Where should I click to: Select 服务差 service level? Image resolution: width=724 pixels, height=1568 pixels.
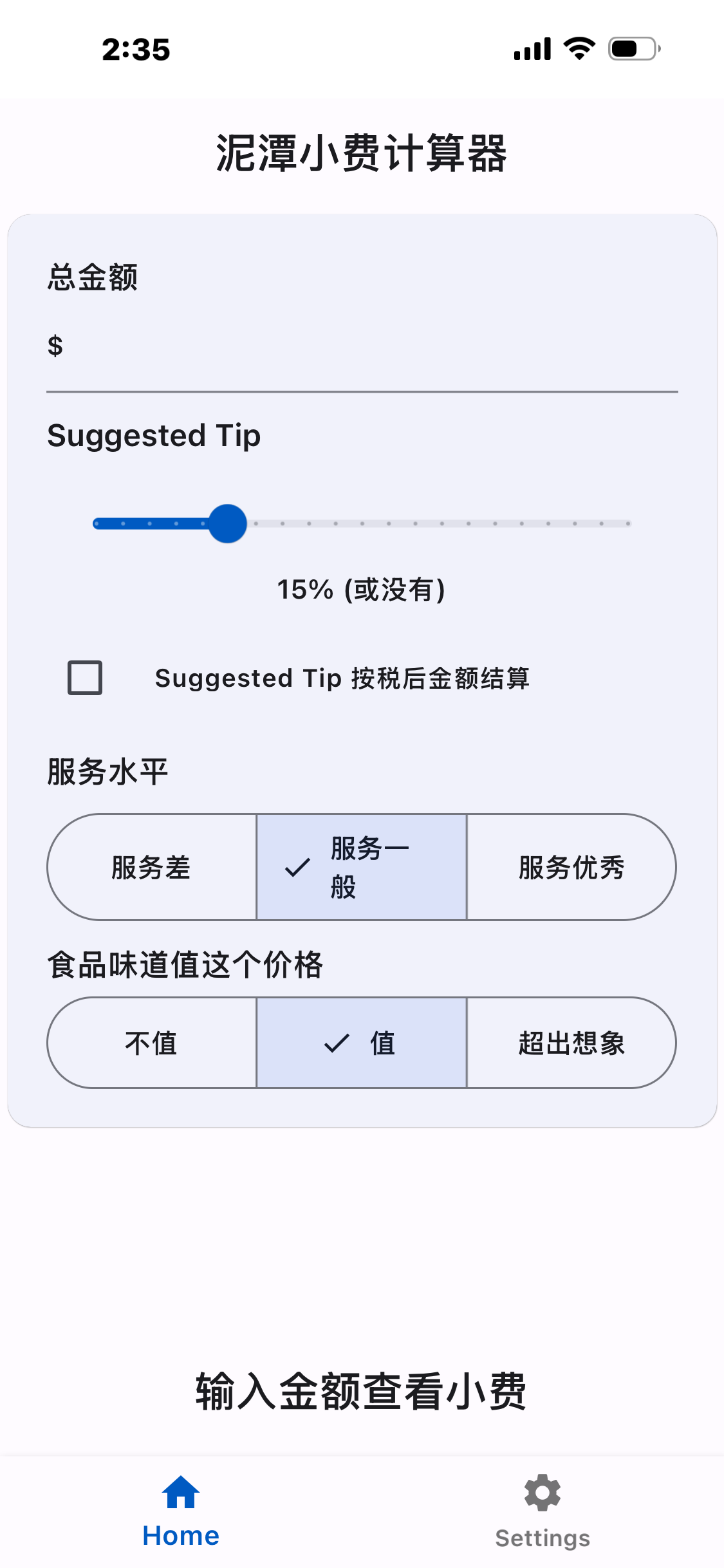152,867
